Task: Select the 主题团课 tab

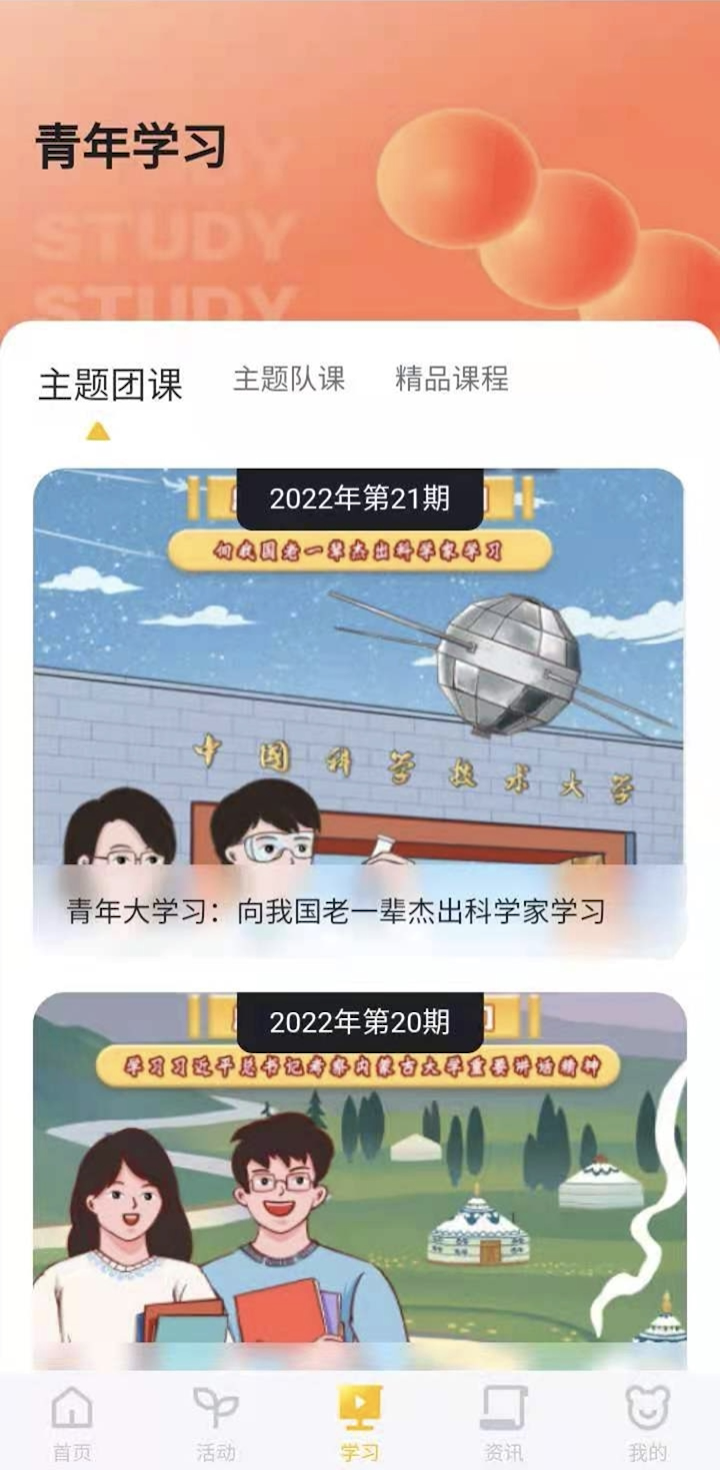Action: coord(111,385)
